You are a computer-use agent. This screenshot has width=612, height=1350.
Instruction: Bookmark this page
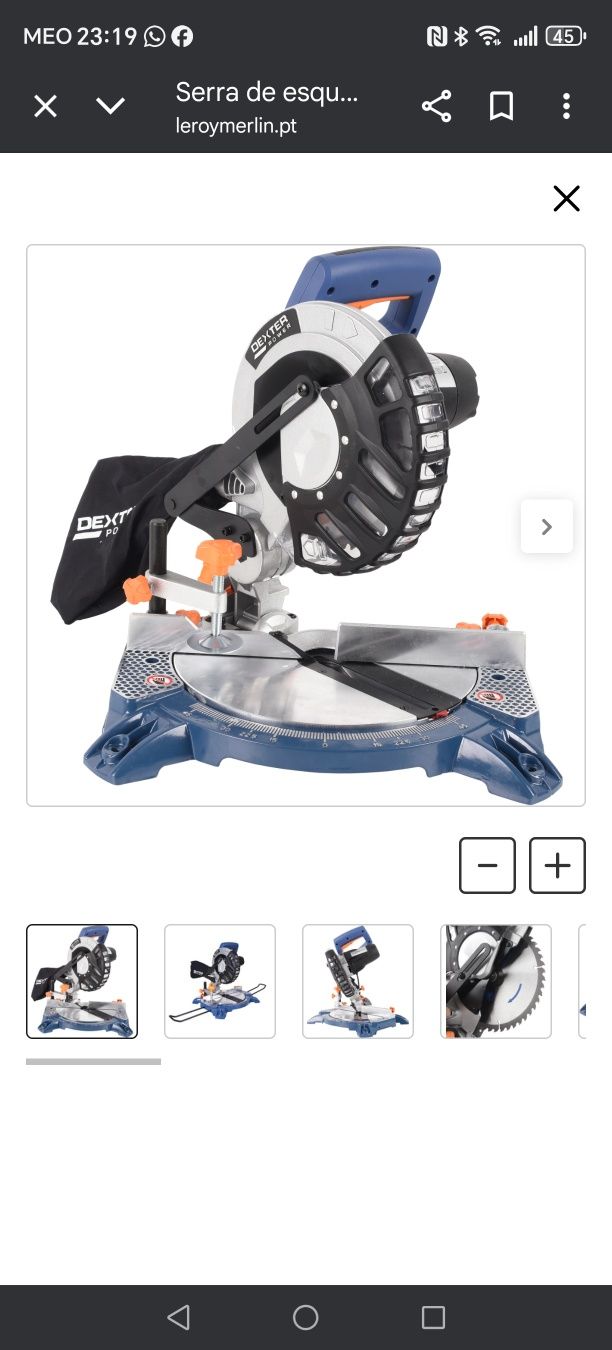pyautogui.click(x=501, y=106)
